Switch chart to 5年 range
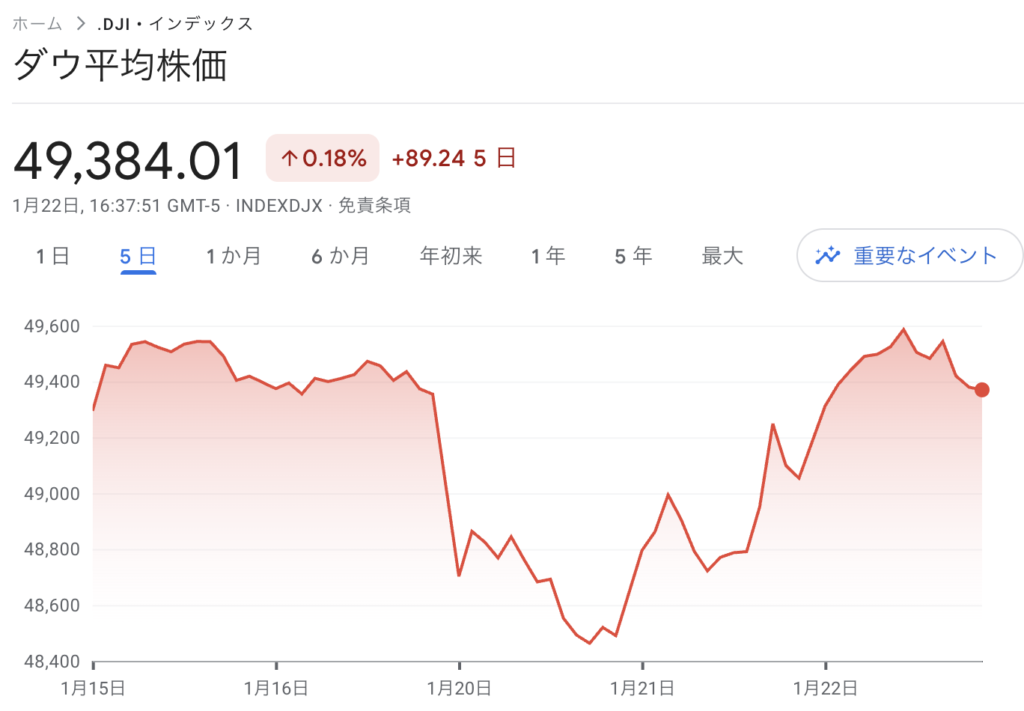The width and height of the screenshot is (1024, 711). (633, 256)
